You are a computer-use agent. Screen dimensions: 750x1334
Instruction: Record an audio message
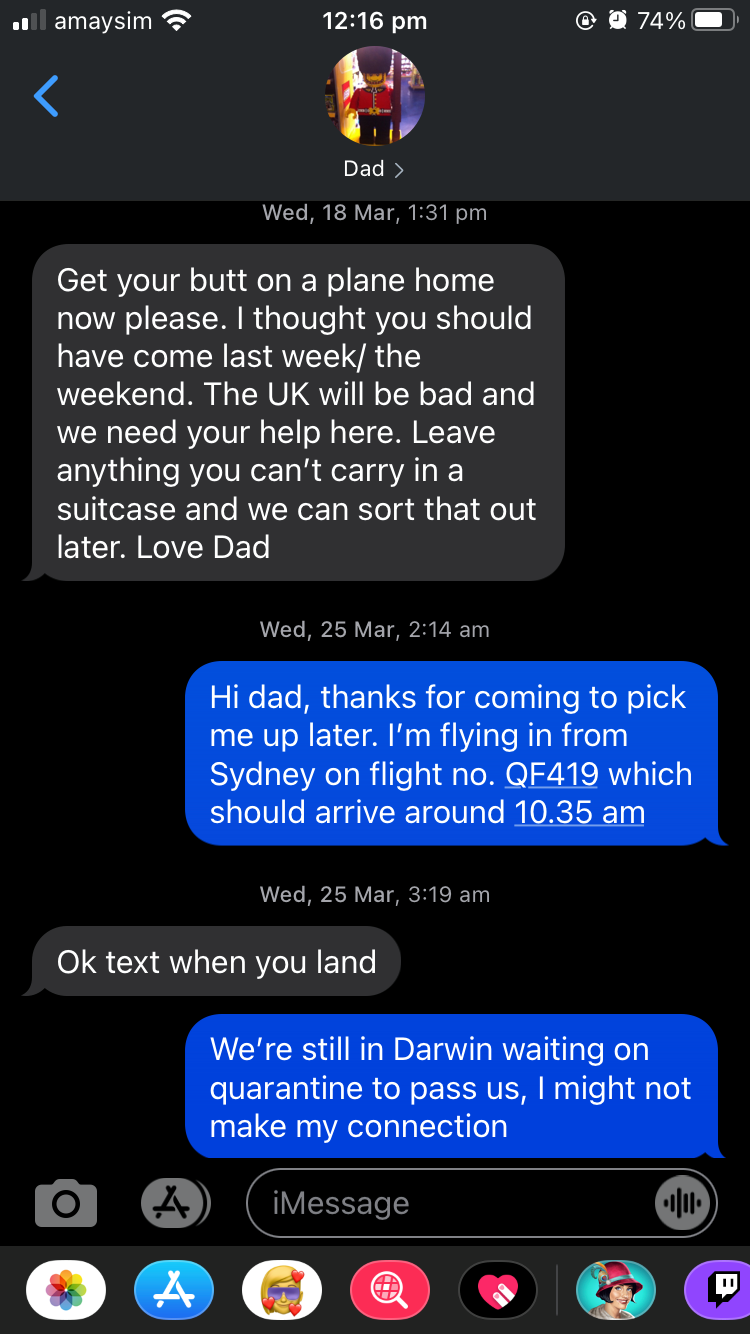coord(684,1203)
